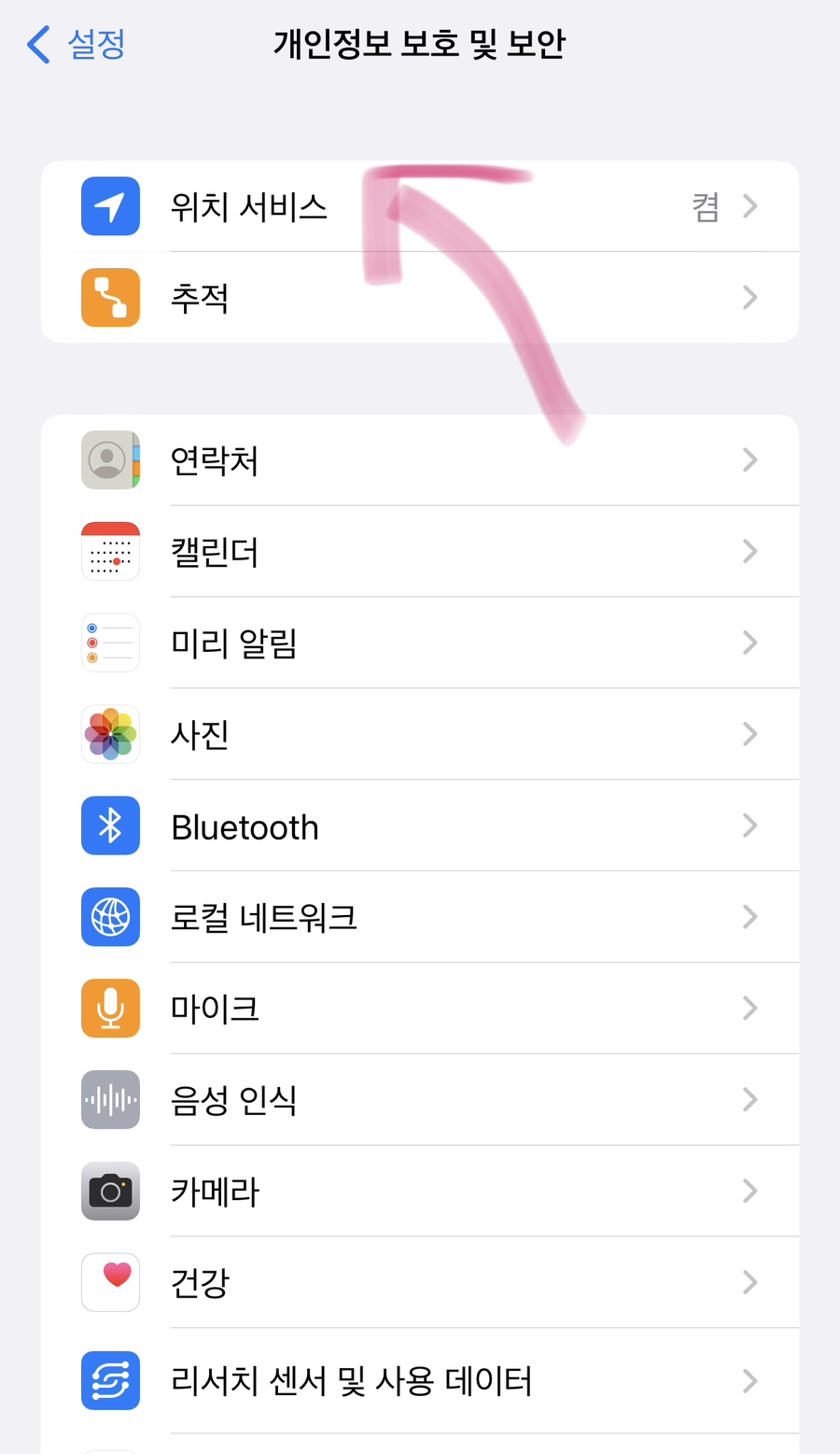Open 사진 access settings
840x1454 pixels.
419,735
